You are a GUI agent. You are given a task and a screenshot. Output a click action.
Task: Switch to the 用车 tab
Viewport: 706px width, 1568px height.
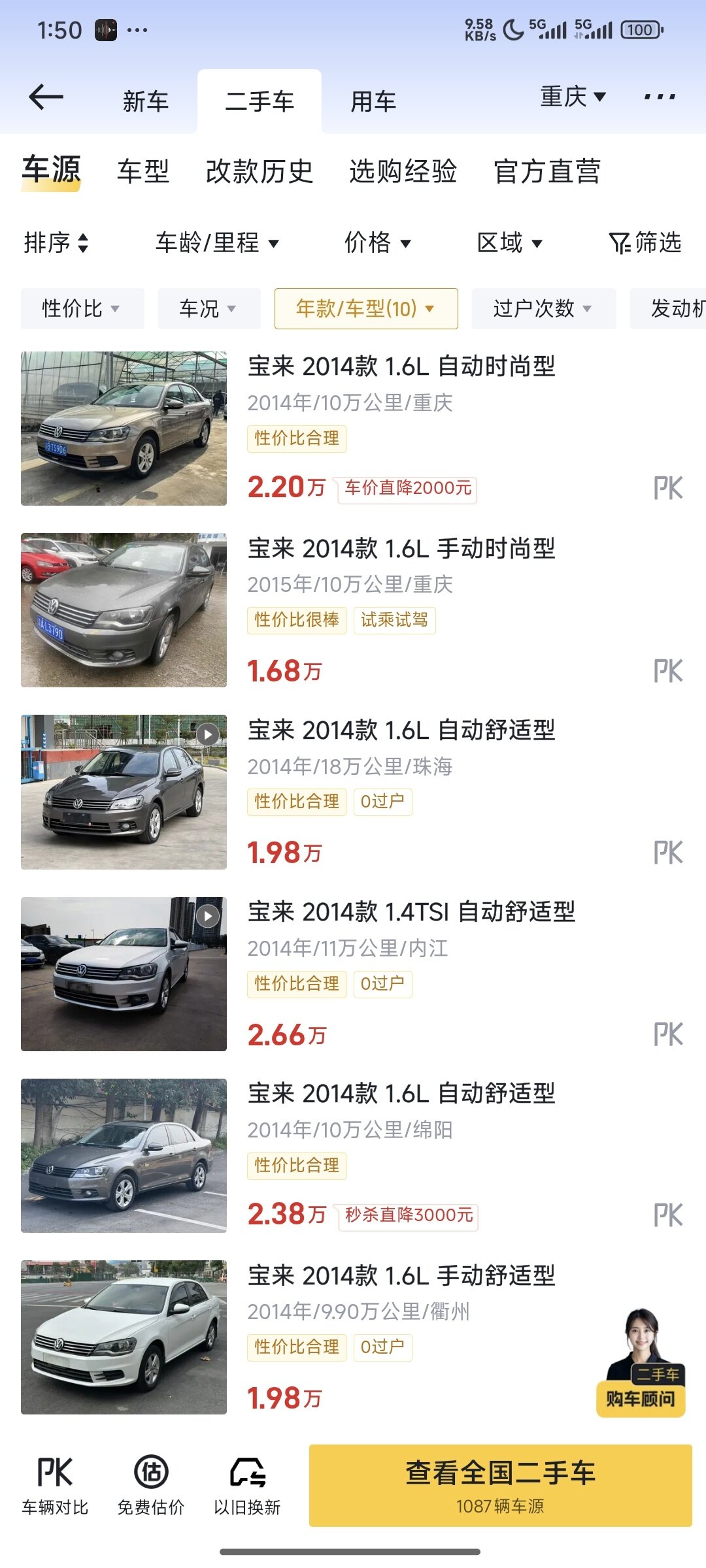click(373, 102)
